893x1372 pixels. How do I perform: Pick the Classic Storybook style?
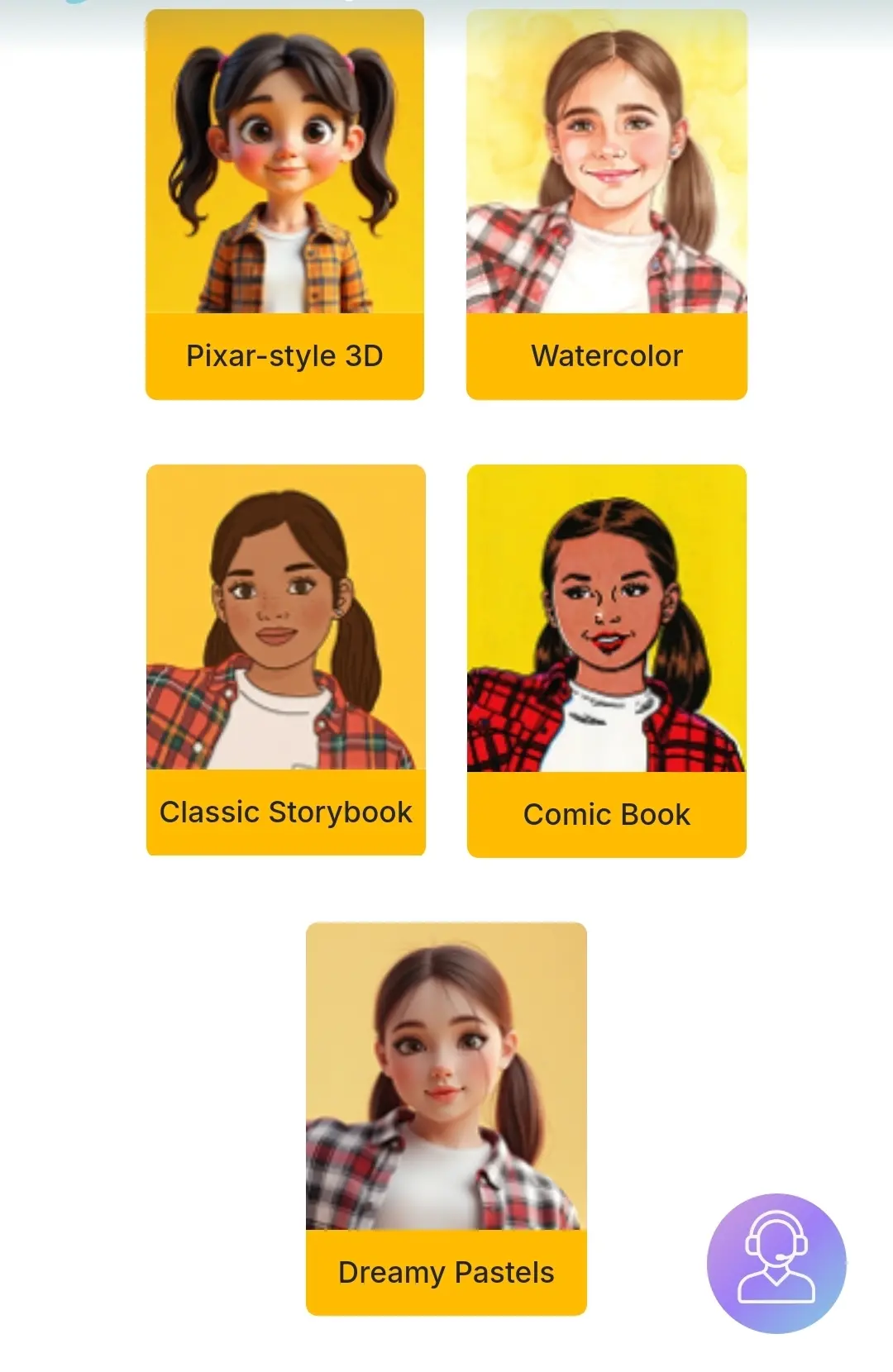[285, 660]
